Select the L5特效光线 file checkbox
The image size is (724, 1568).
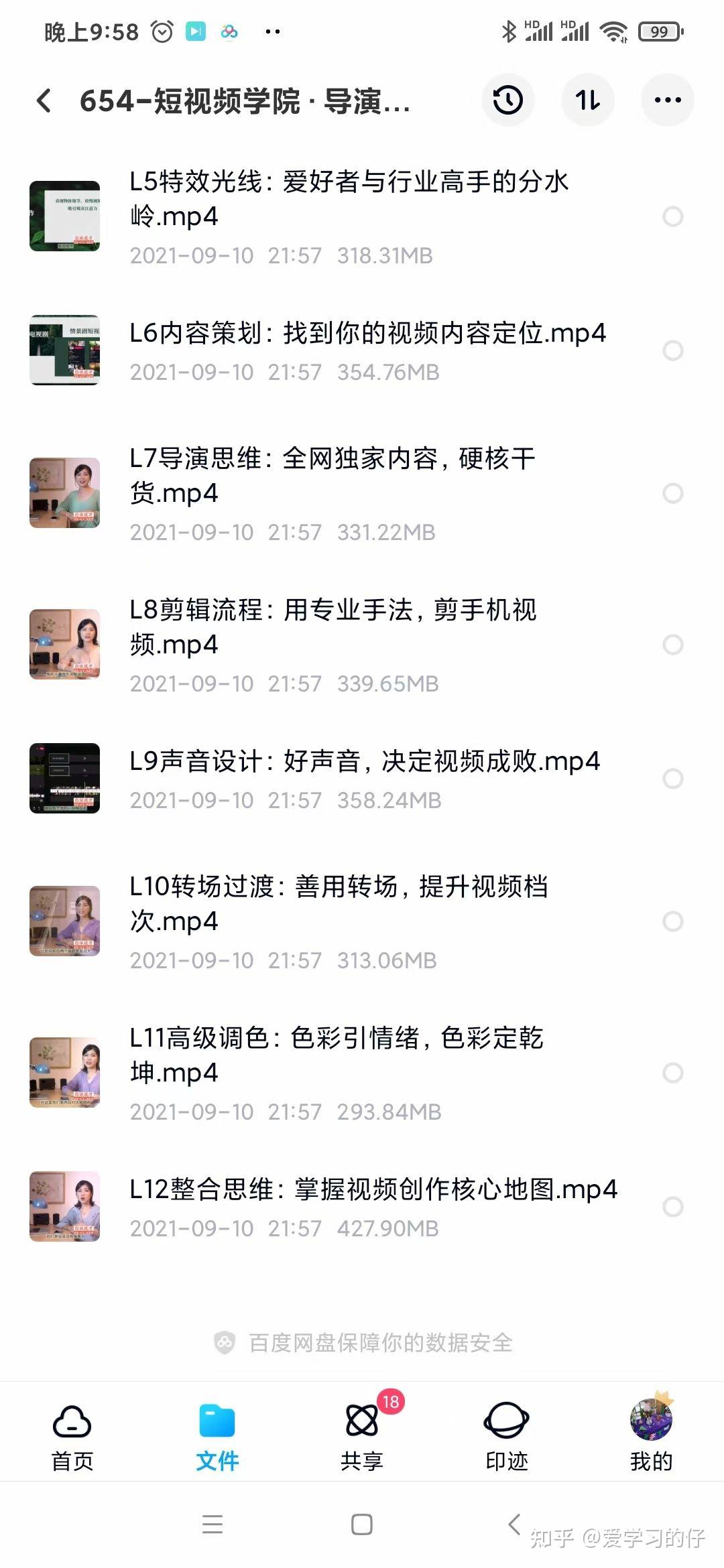pos(672,216)
